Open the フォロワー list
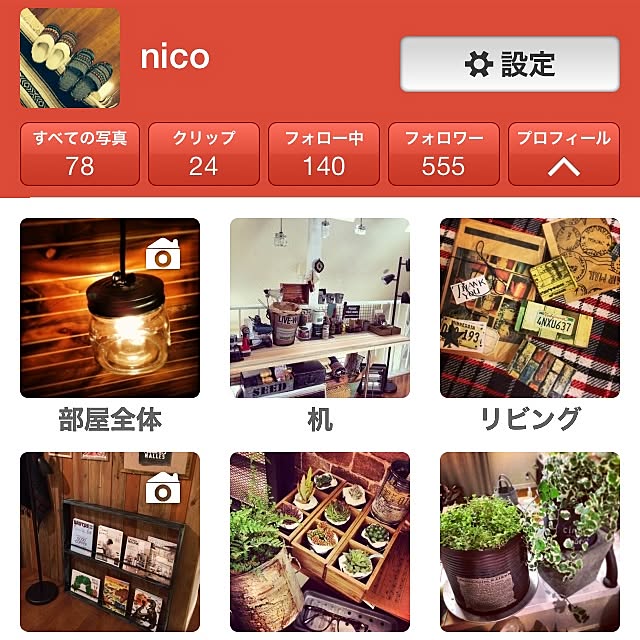 443,154
